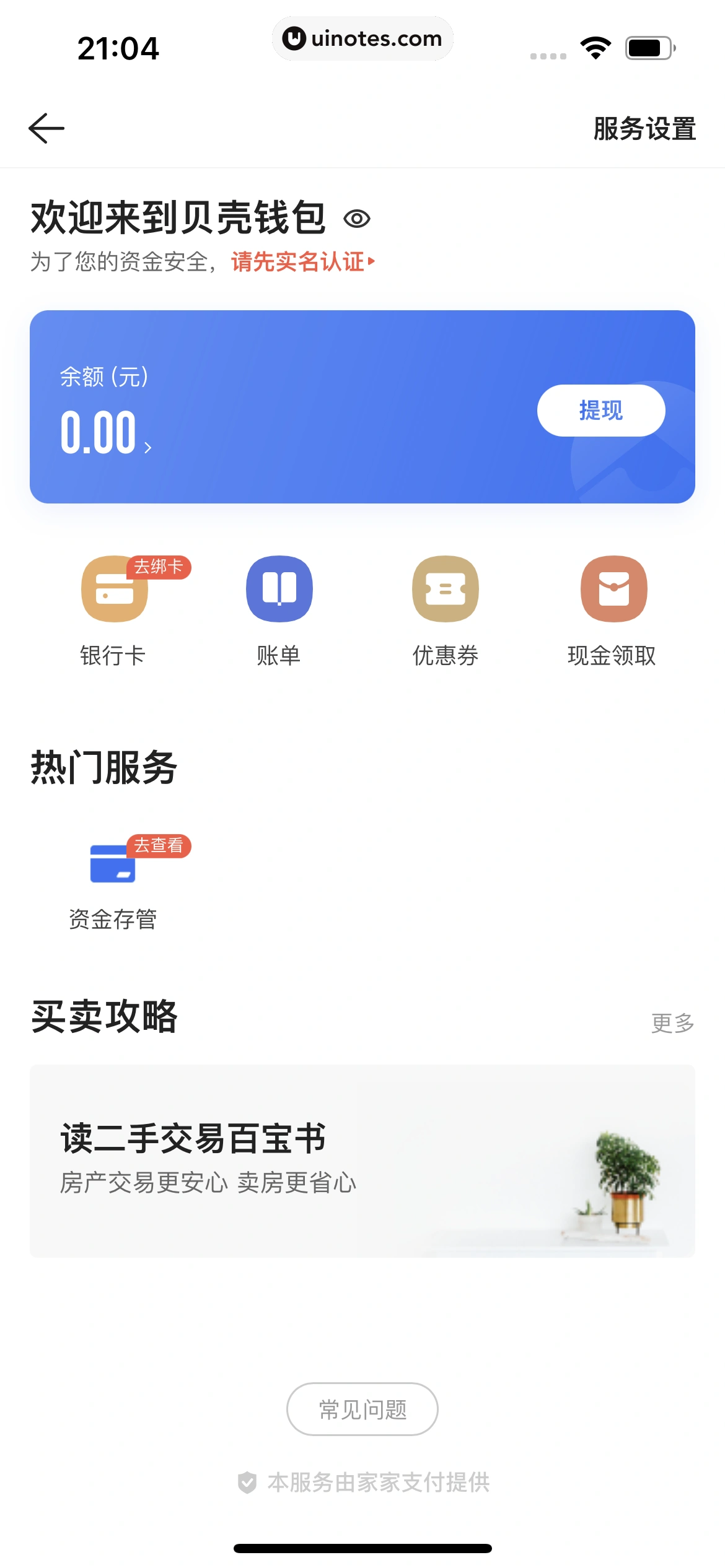Open 服务设置 service settings

(x=644, y=129)
